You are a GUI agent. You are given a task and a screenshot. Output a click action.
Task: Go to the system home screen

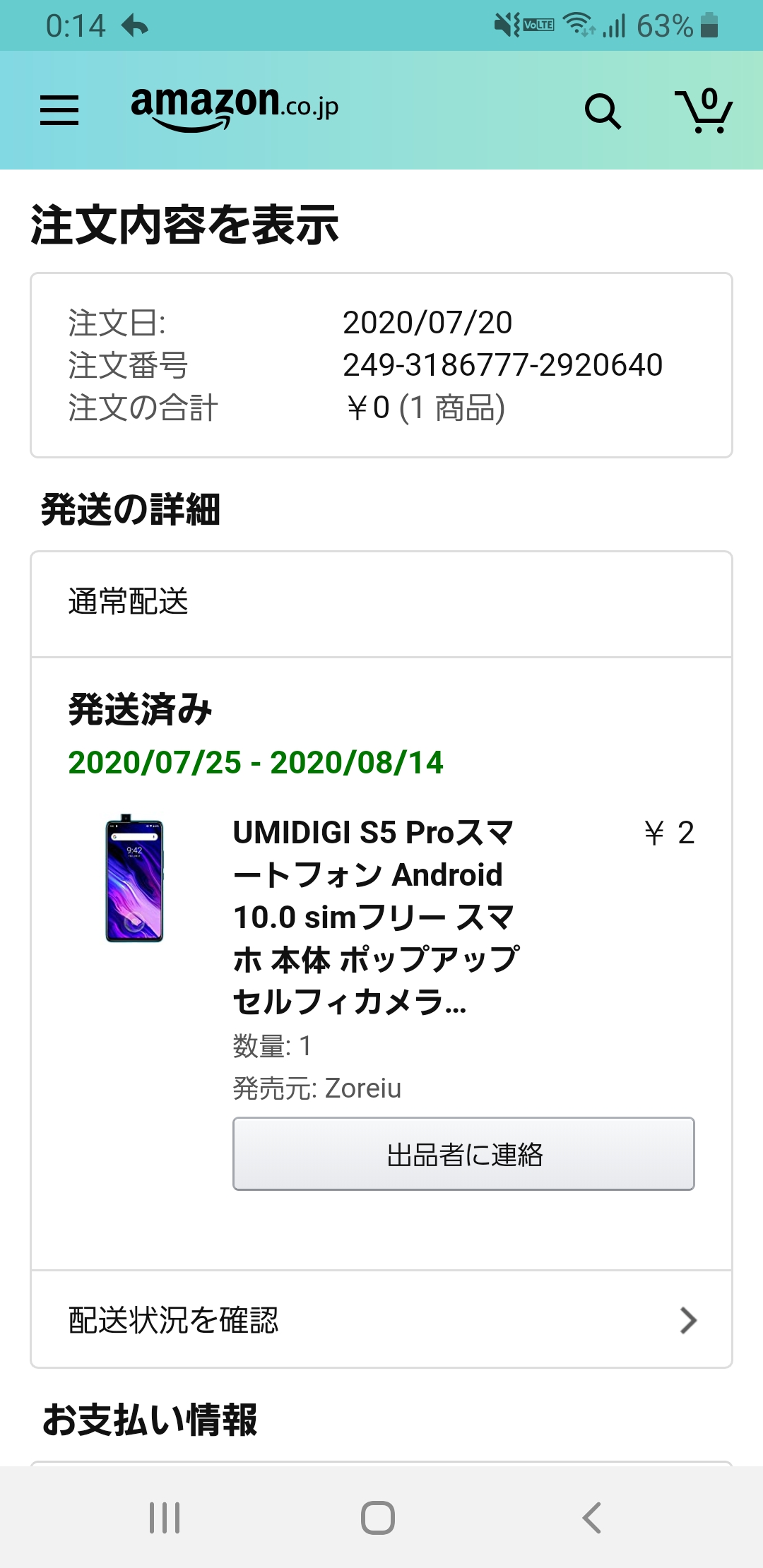pos(378,1517)
